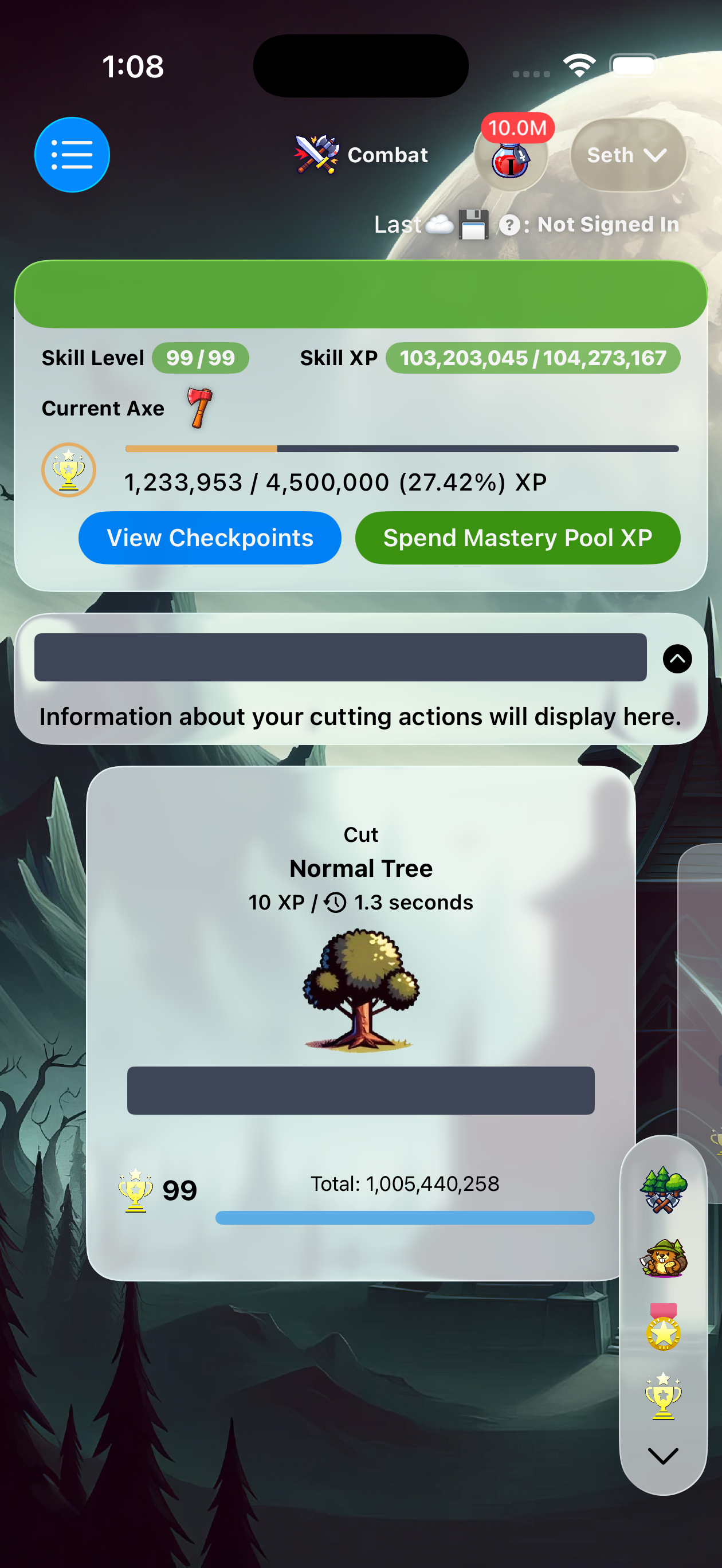The height and width of the screenshot is (1568, 722).
Task: Click the Spend Mastery Pool XP button
Action: tap(517, 538)
